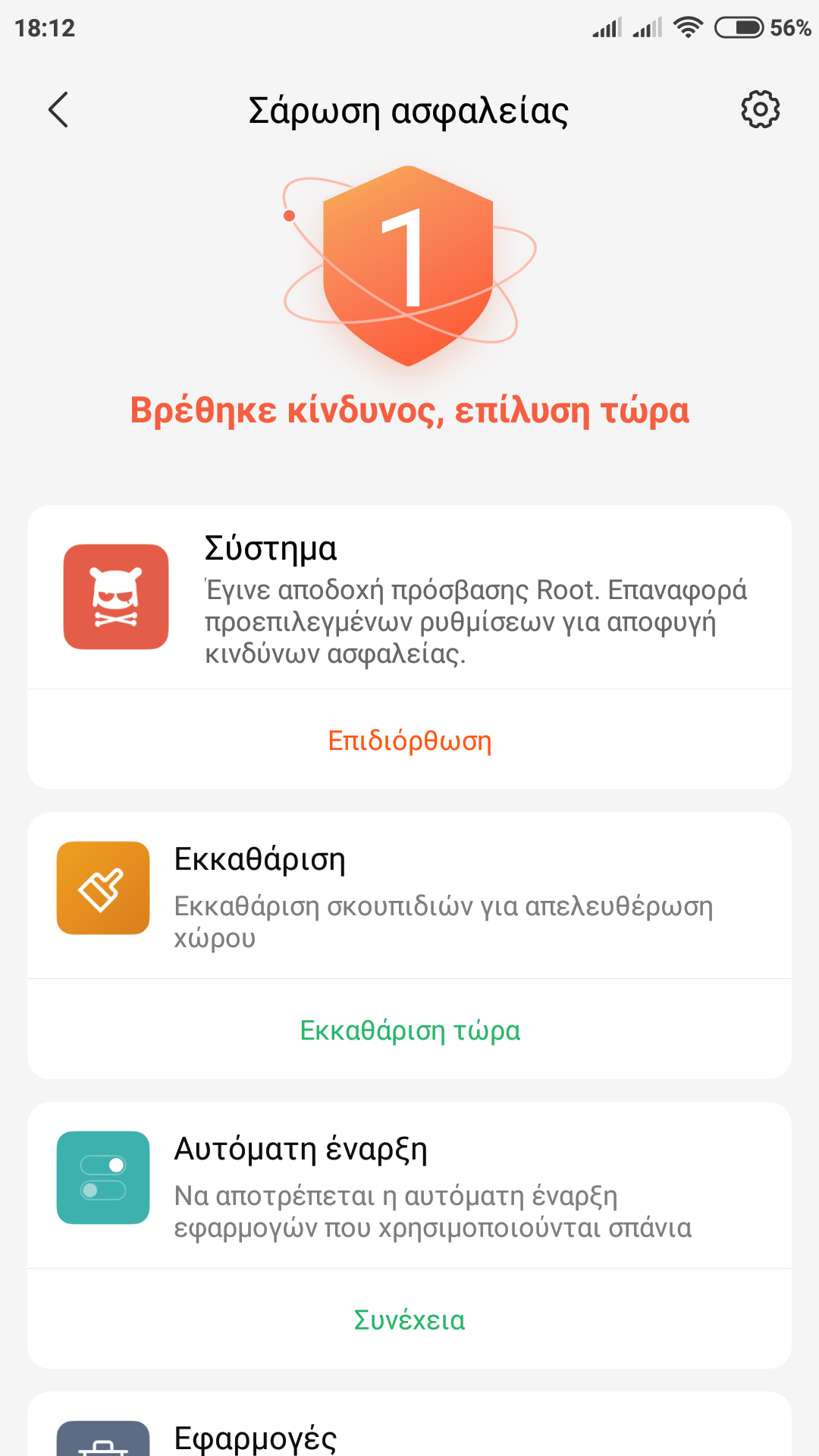Tap Συνέχεια under Αυτόματη έναρξη
The height and width of the screenshot is (1456, 819).
(409, 1319)
